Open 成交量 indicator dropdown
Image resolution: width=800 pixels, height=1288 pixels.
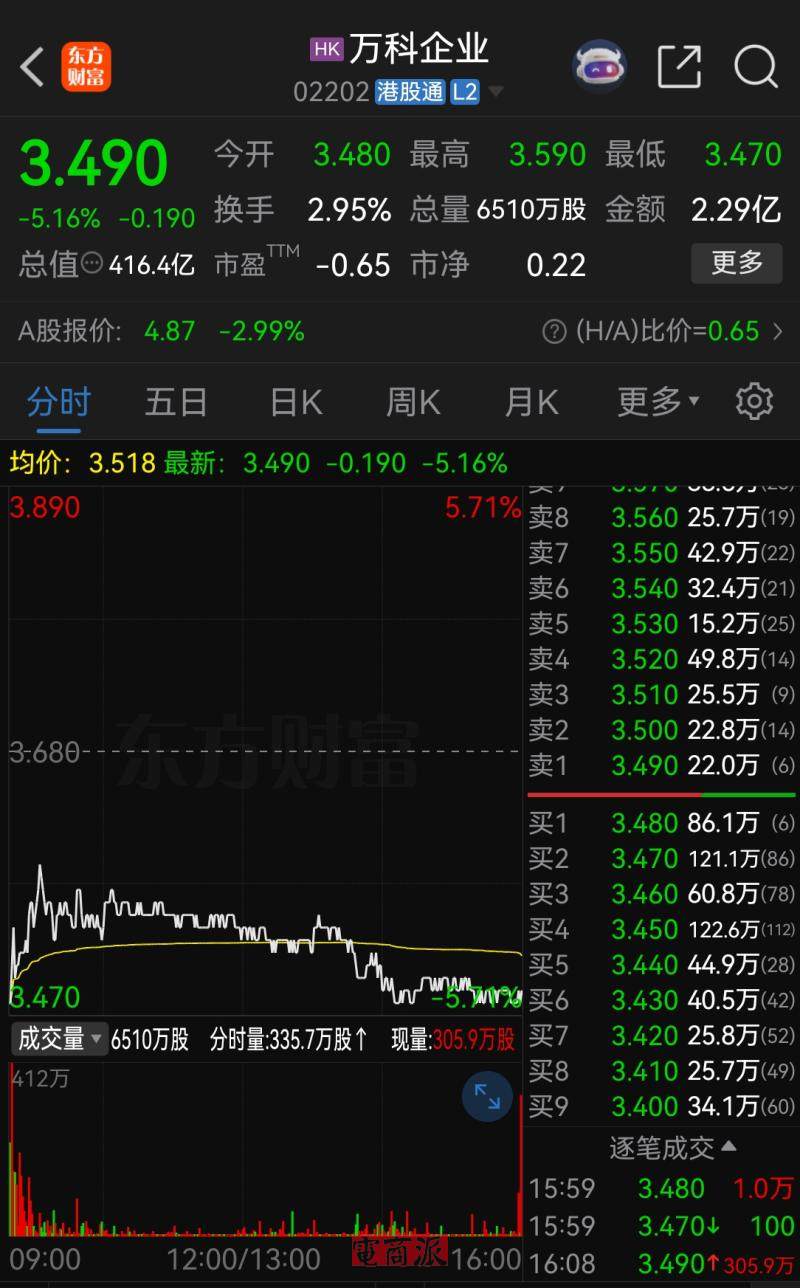[x=60, y=1039]
